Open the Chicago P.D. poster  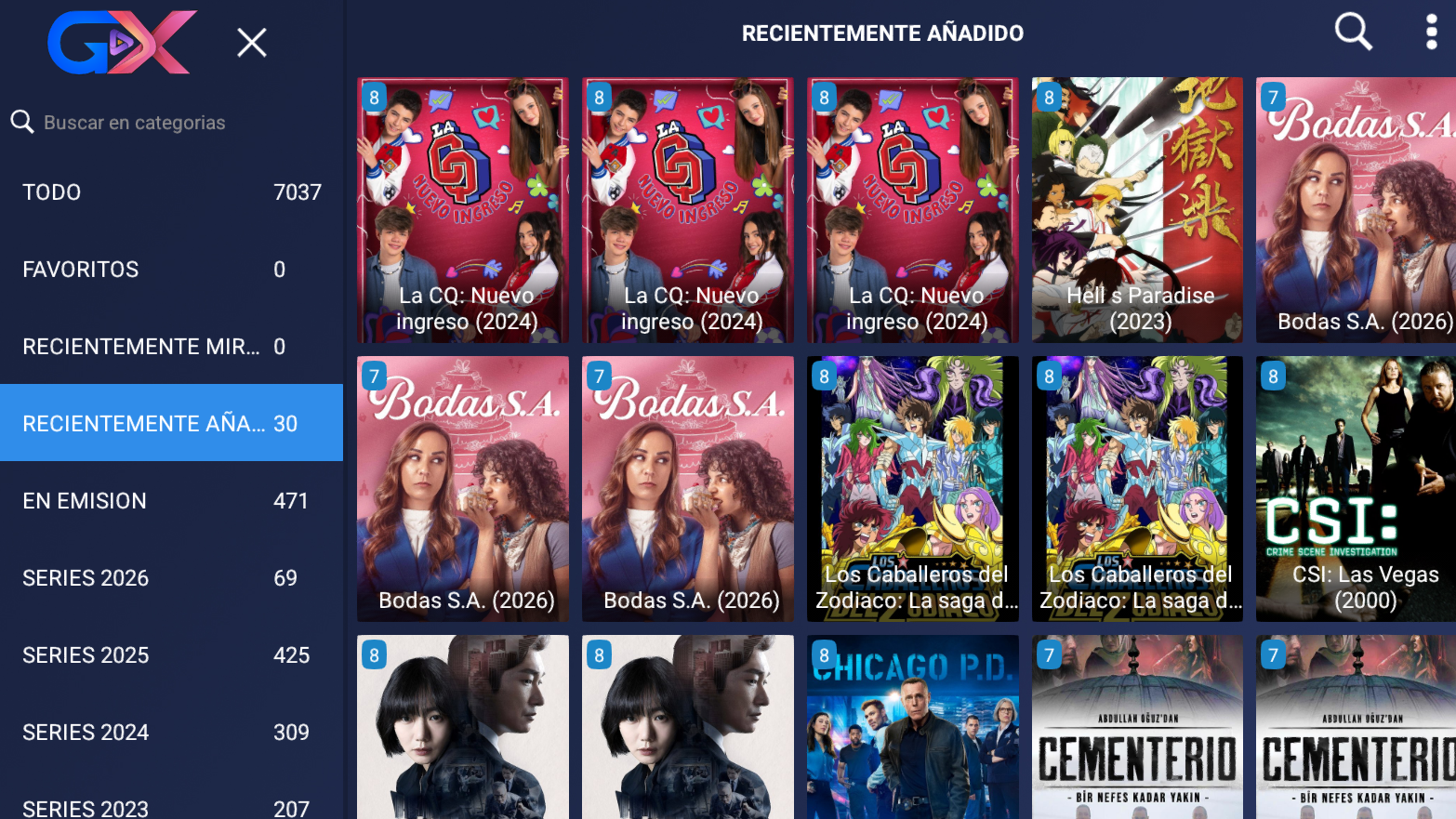[912, 727]
